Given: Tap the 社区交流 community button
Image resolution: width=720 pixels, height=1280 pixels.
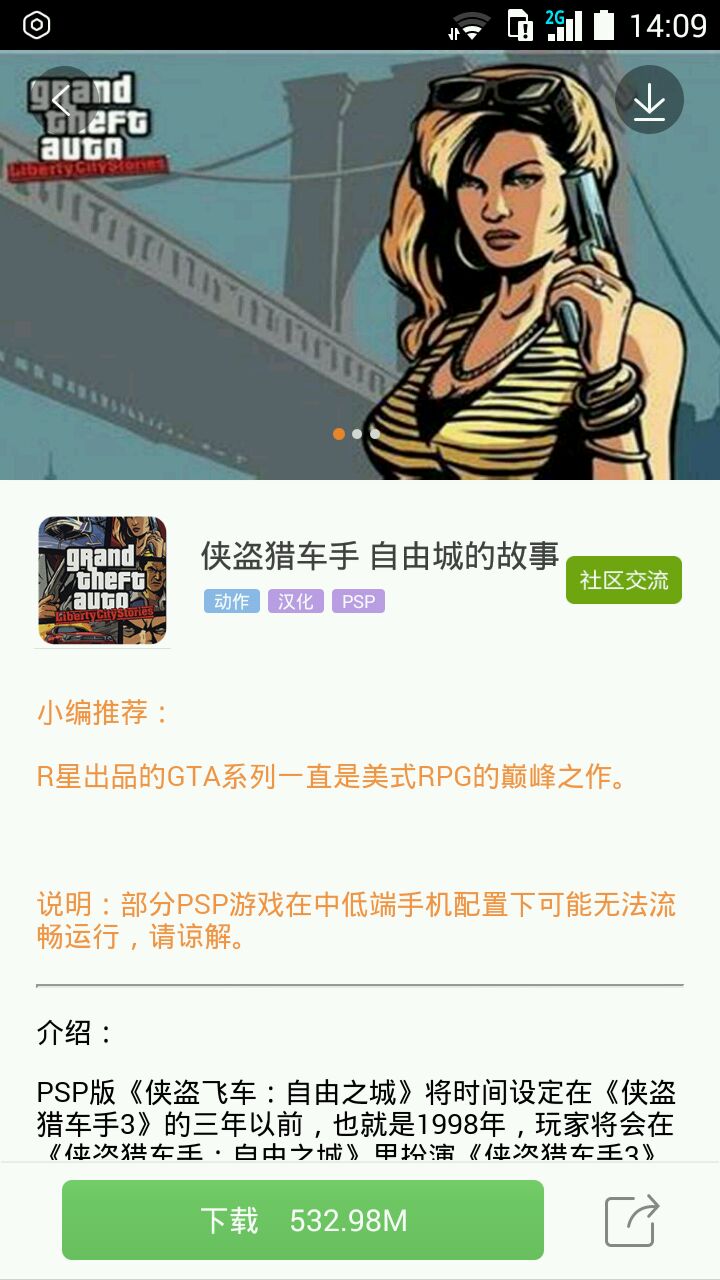Looking at the screenshot, I should pos(624,580).
